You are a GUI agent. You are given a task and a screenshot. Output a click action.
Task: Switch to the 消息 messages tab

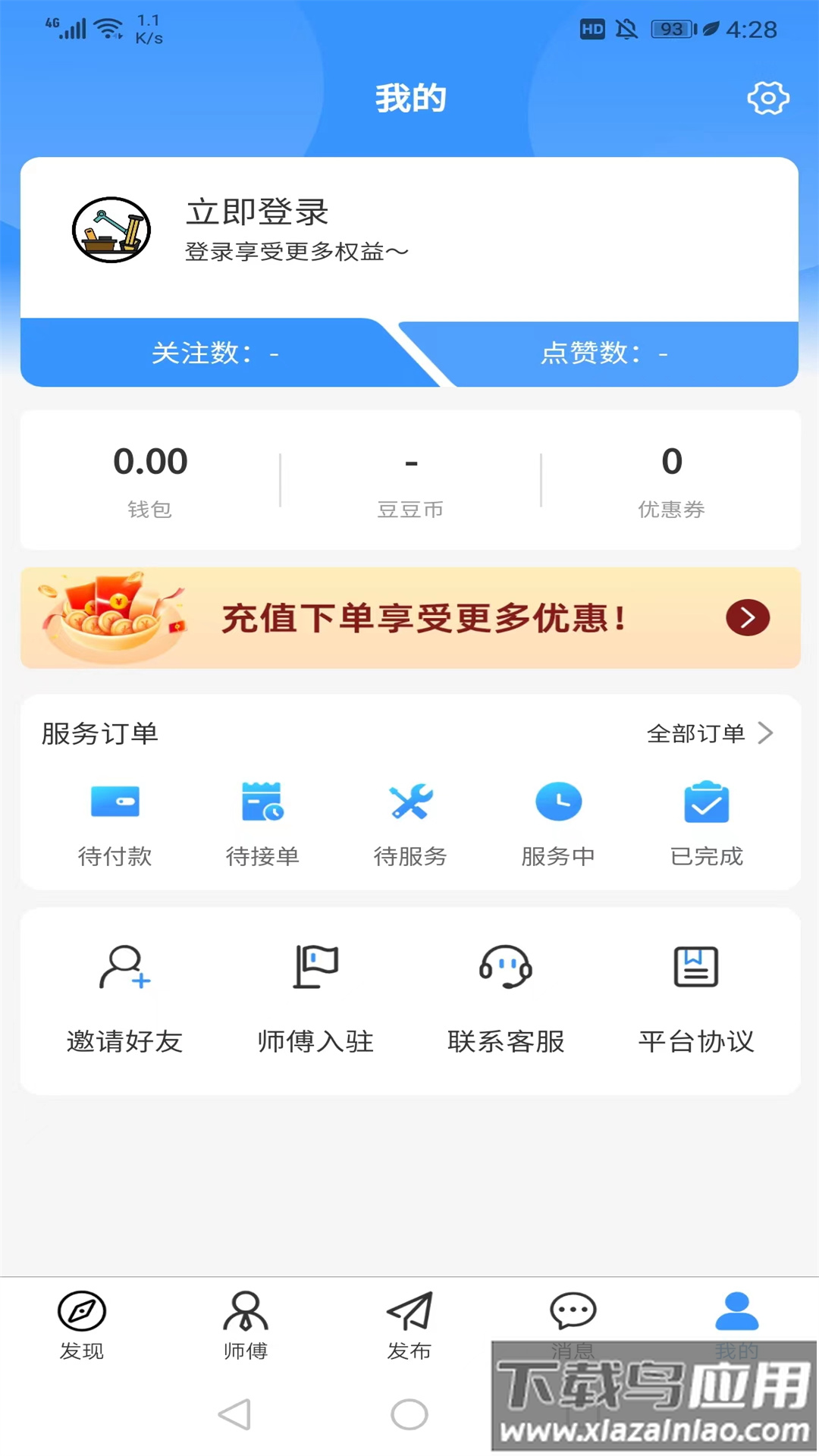point(573,1327)
